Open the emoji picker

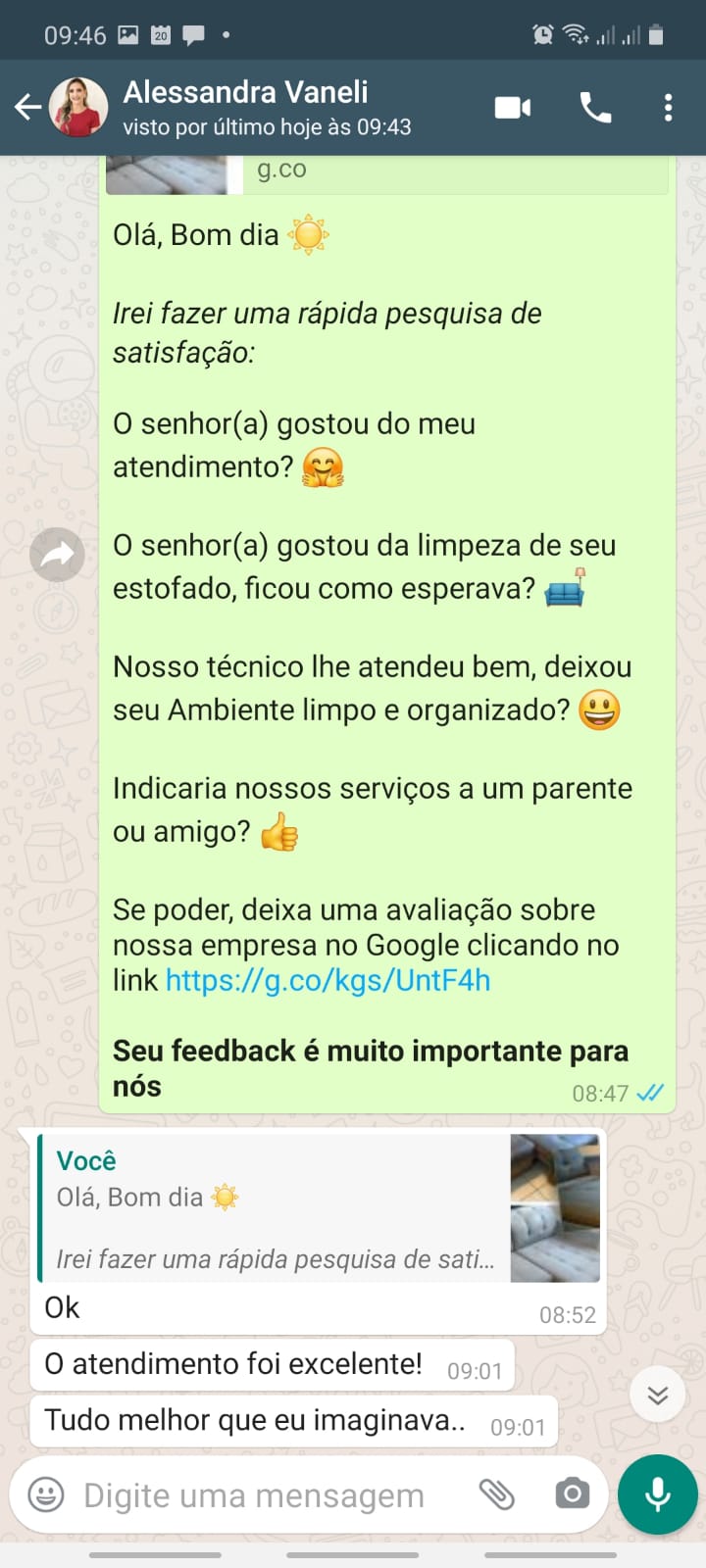(45, 1494)
